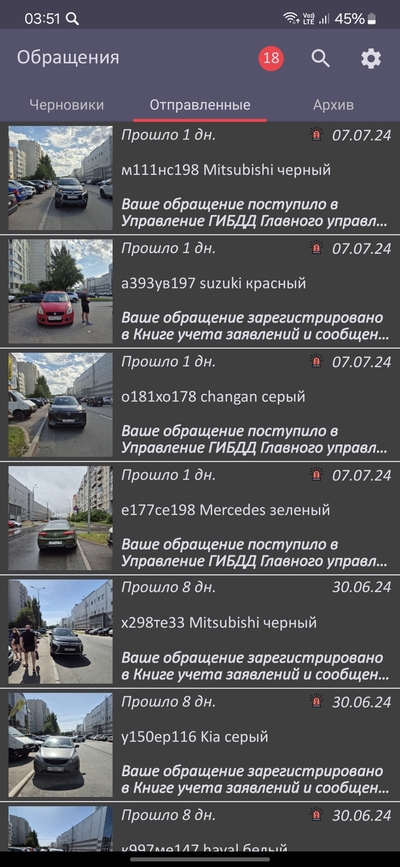The image size is (400, 867).
Task: Open the у150ер116 Kia серый report
Action: (x=200, y=745)
